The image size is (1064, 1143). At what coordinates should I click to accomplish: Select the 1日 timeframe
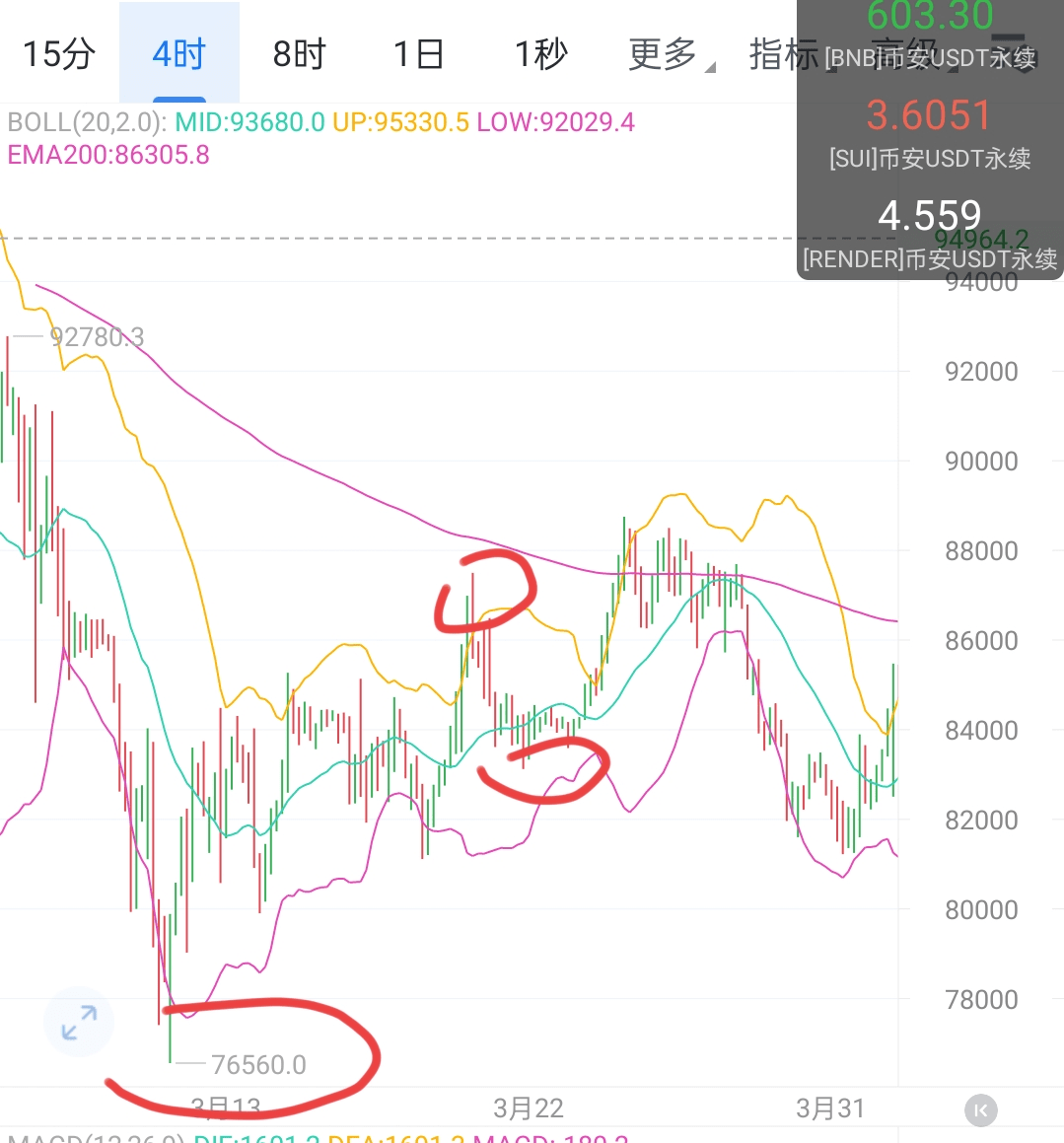[418, 54]
